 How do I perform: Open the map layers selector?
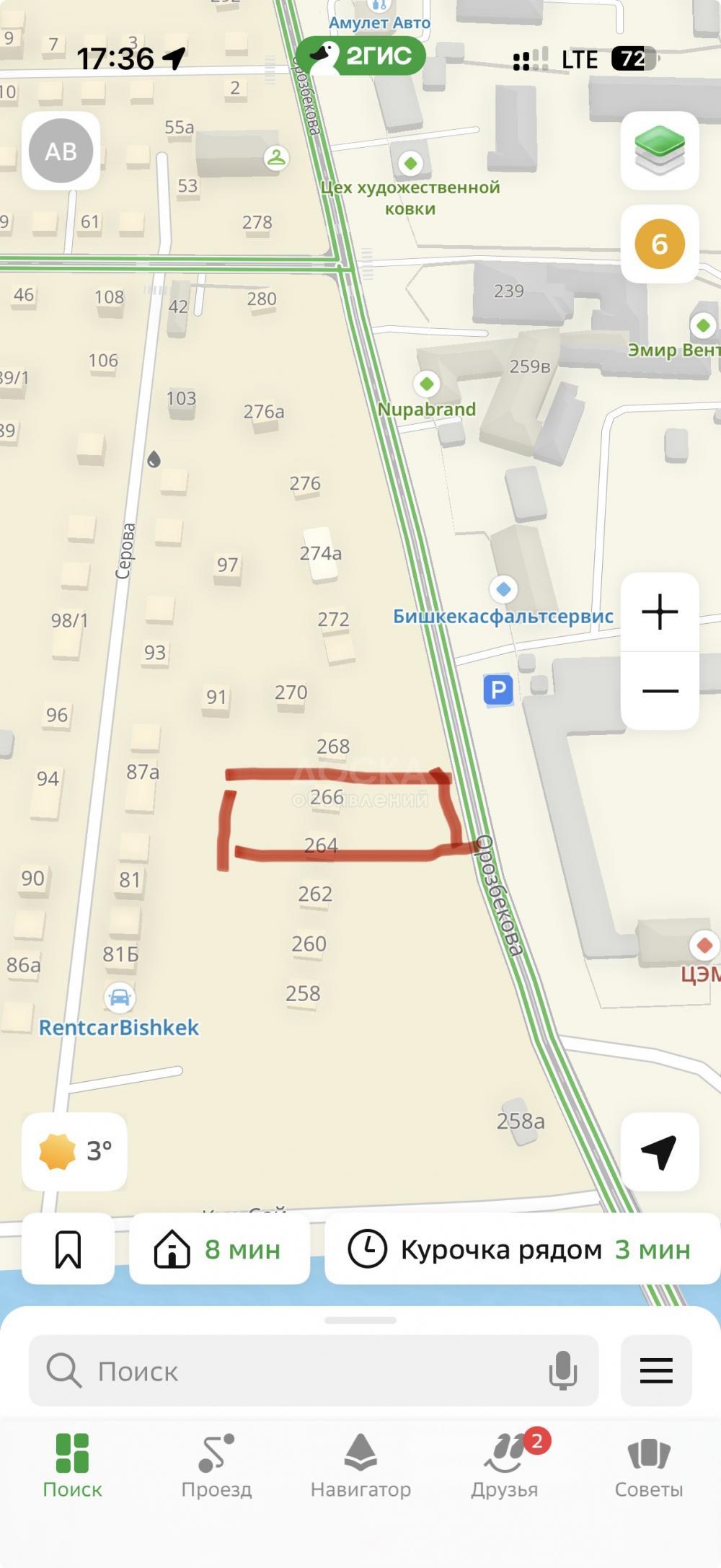click(x=658, y=151)
